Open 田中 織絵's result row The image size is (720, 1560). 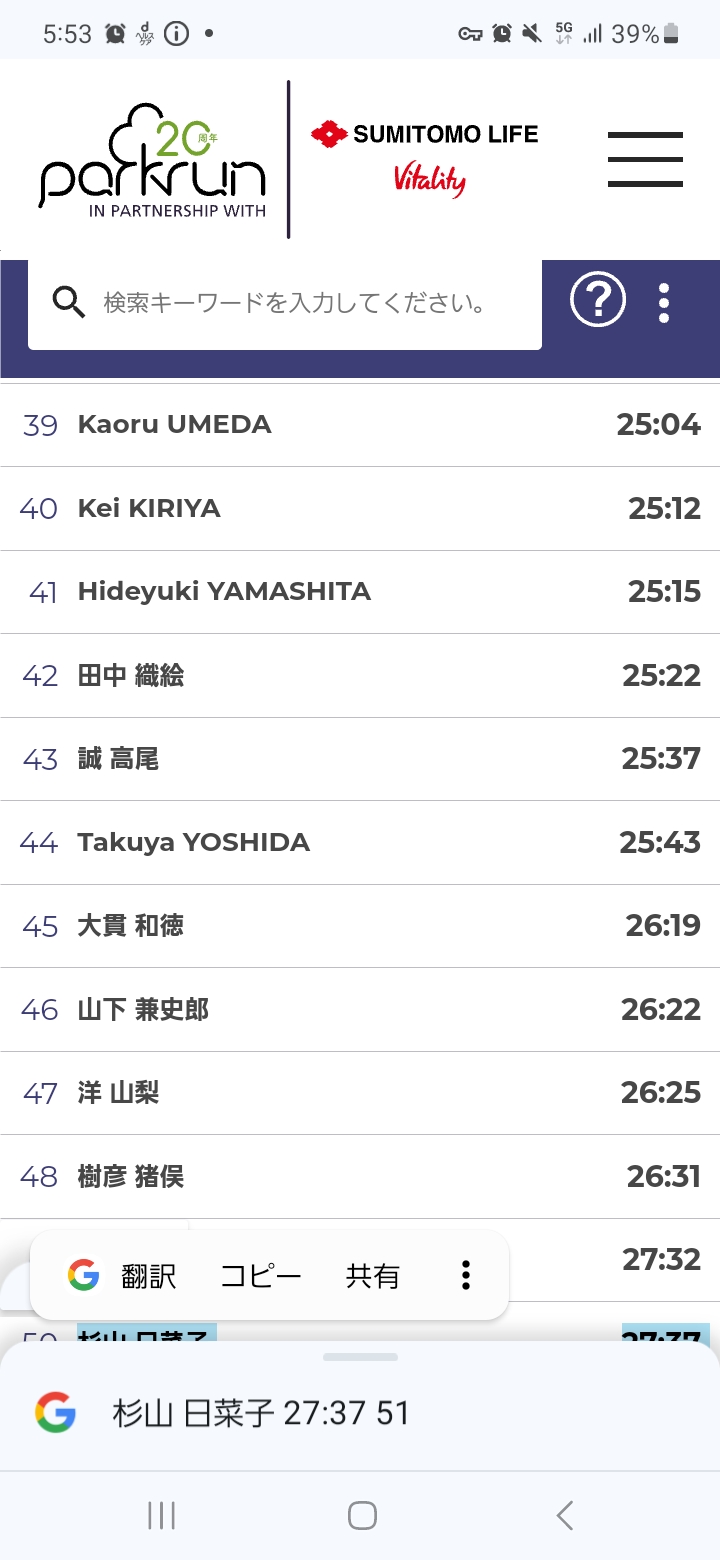[x=360, y=676]
